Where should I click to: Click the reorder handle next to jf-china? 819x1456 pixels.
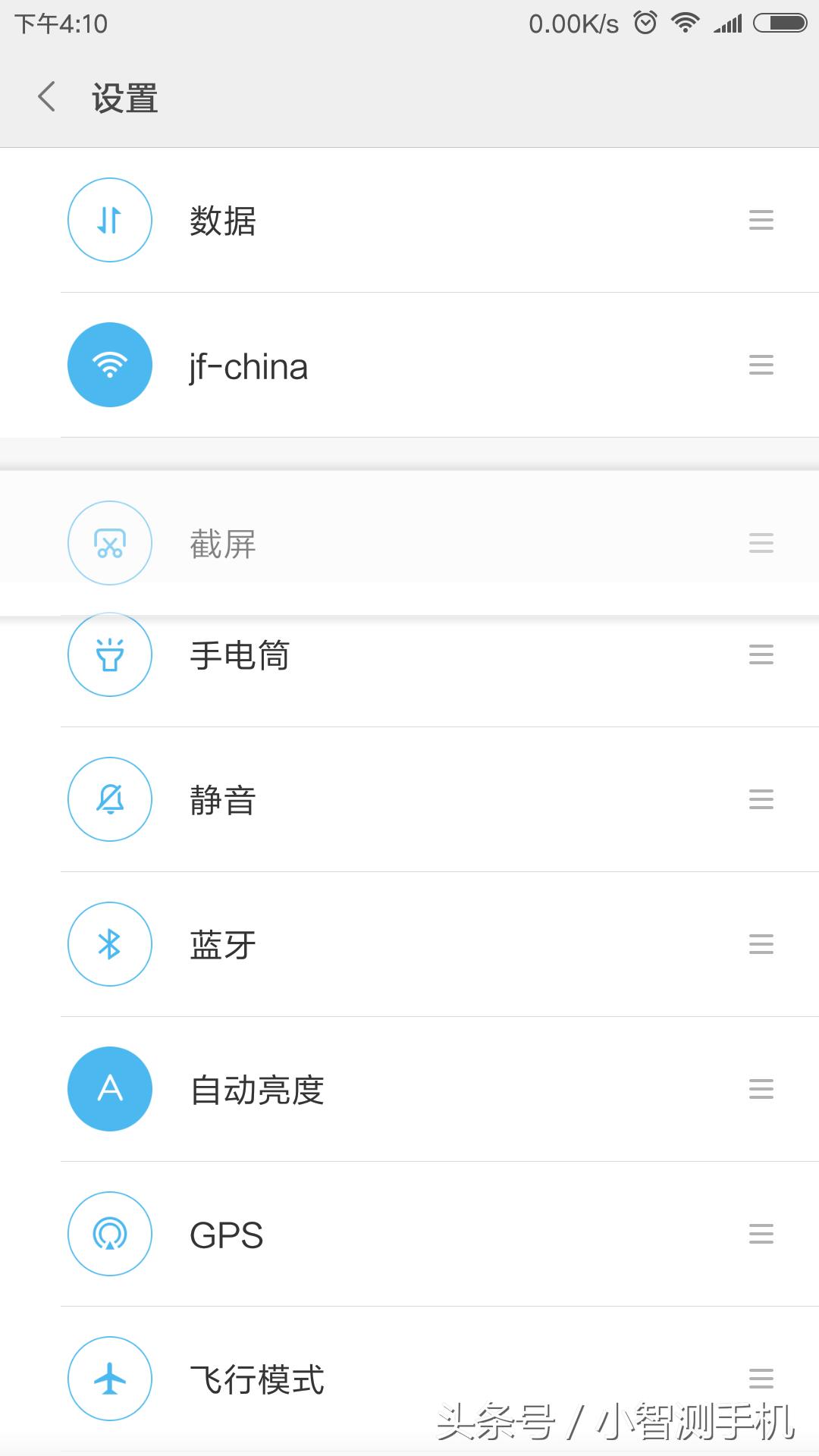click(x=761, y=365)
